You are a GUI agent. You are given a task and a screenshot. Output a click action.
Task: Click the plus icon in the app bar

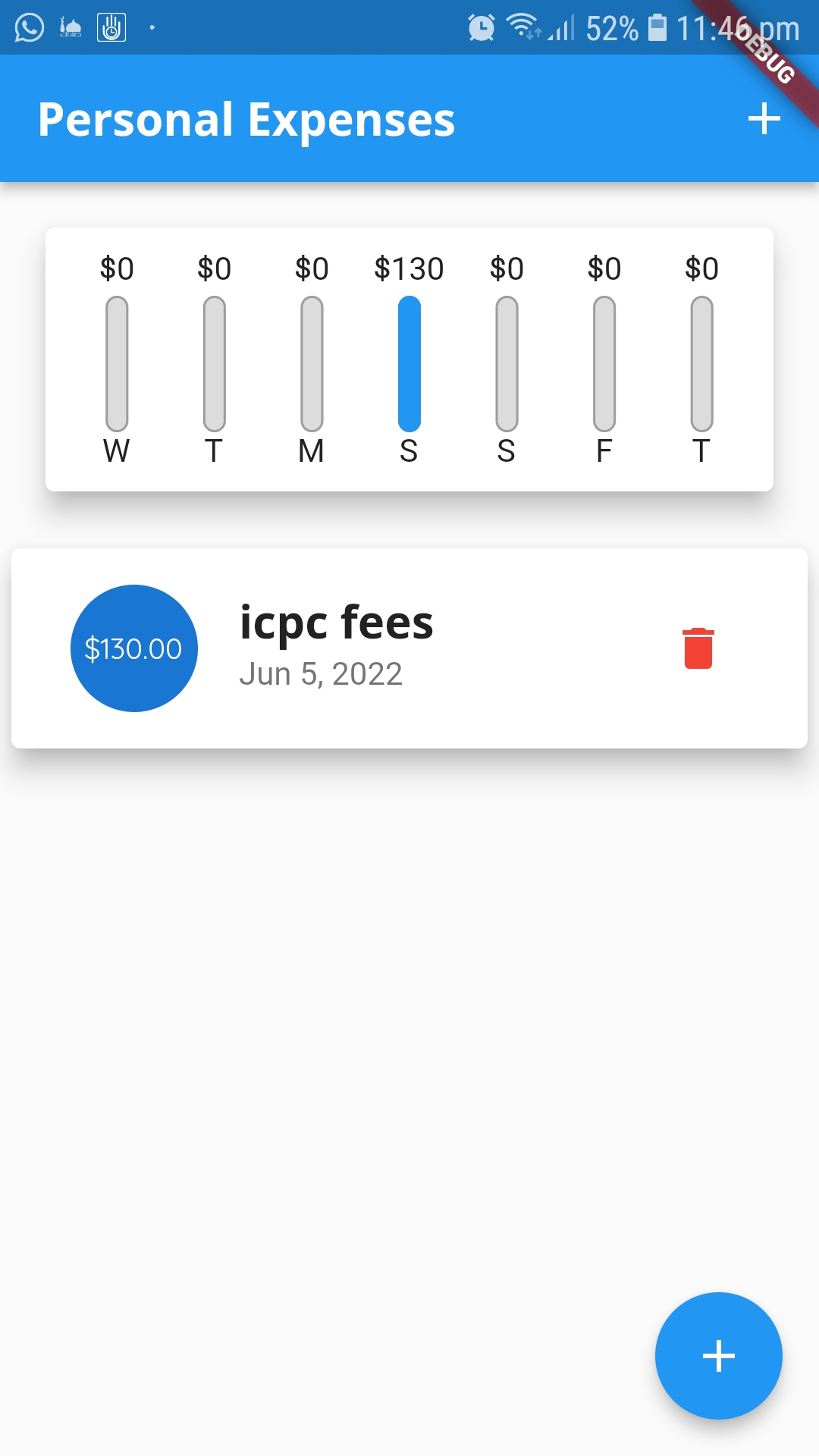click(x=764, y=118)
